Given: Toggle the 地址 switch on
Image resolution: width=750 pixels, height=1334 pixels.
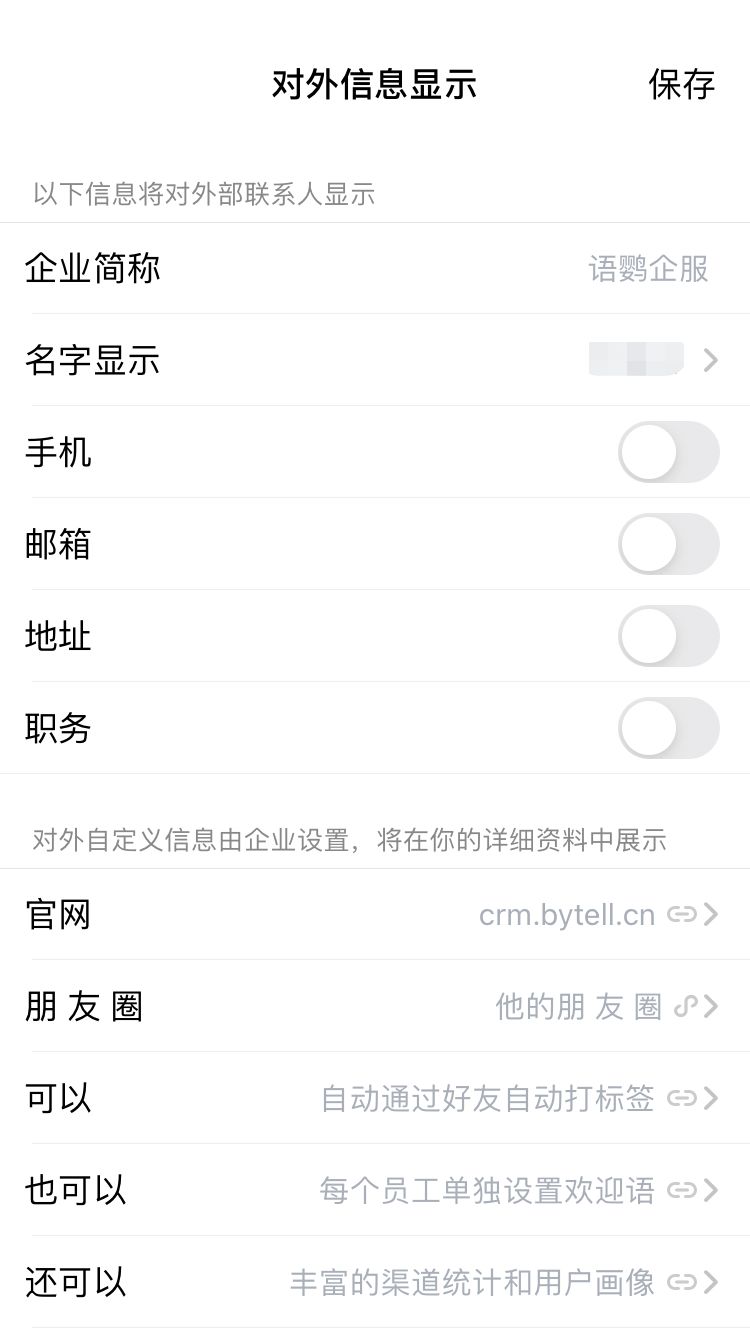Looking at the screenshot, I should click(668, 636).
